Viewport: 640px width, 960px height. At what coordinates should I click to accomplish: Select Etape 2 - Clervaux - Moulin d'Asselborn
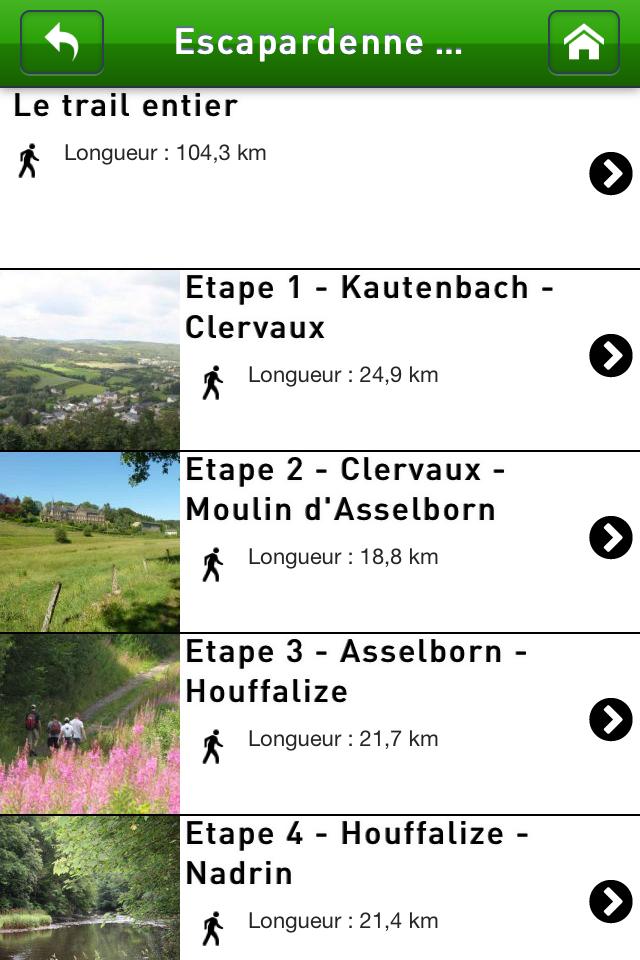pos(610,538)
